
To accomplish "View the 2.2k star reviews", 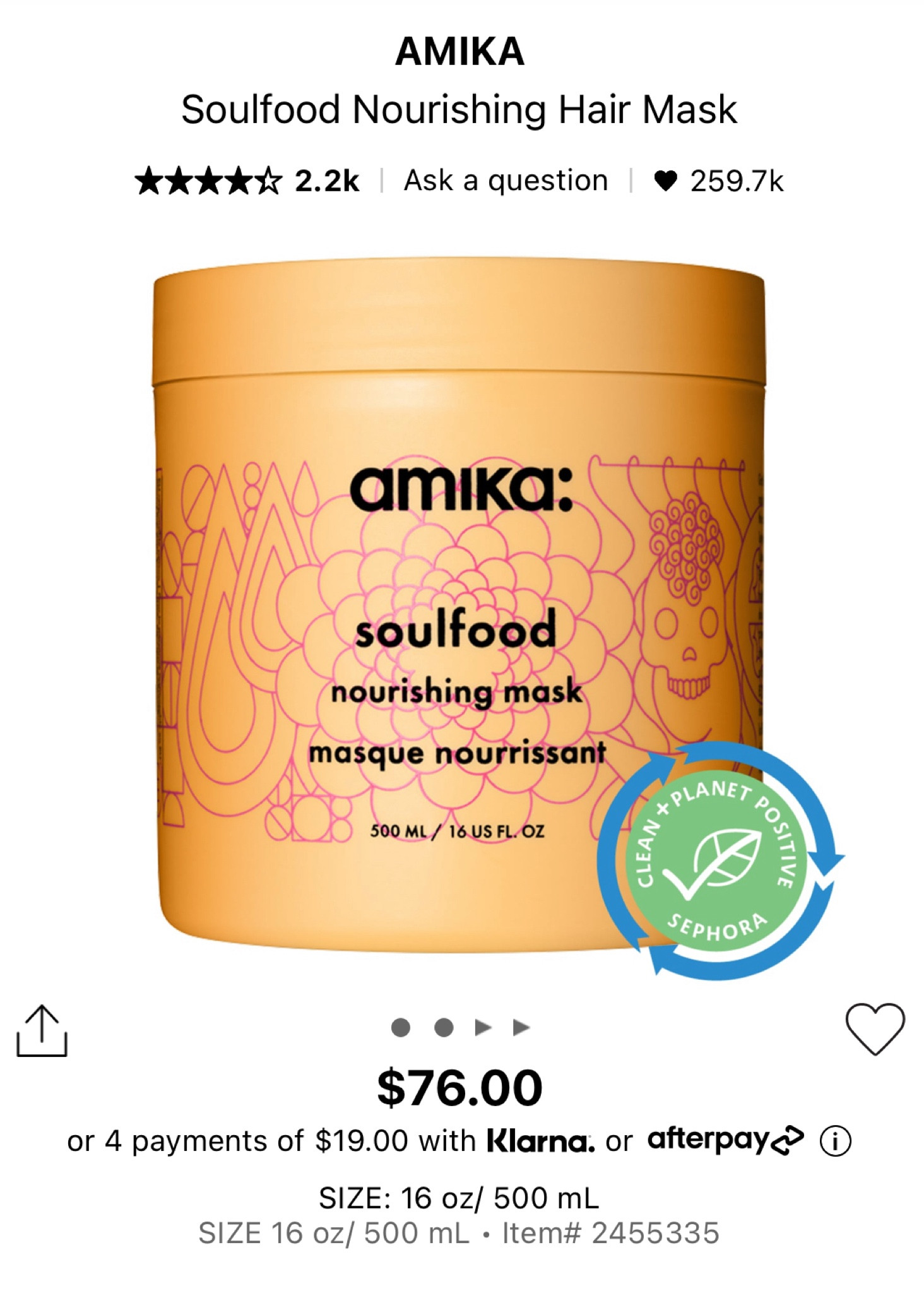I will pos(247,181).
